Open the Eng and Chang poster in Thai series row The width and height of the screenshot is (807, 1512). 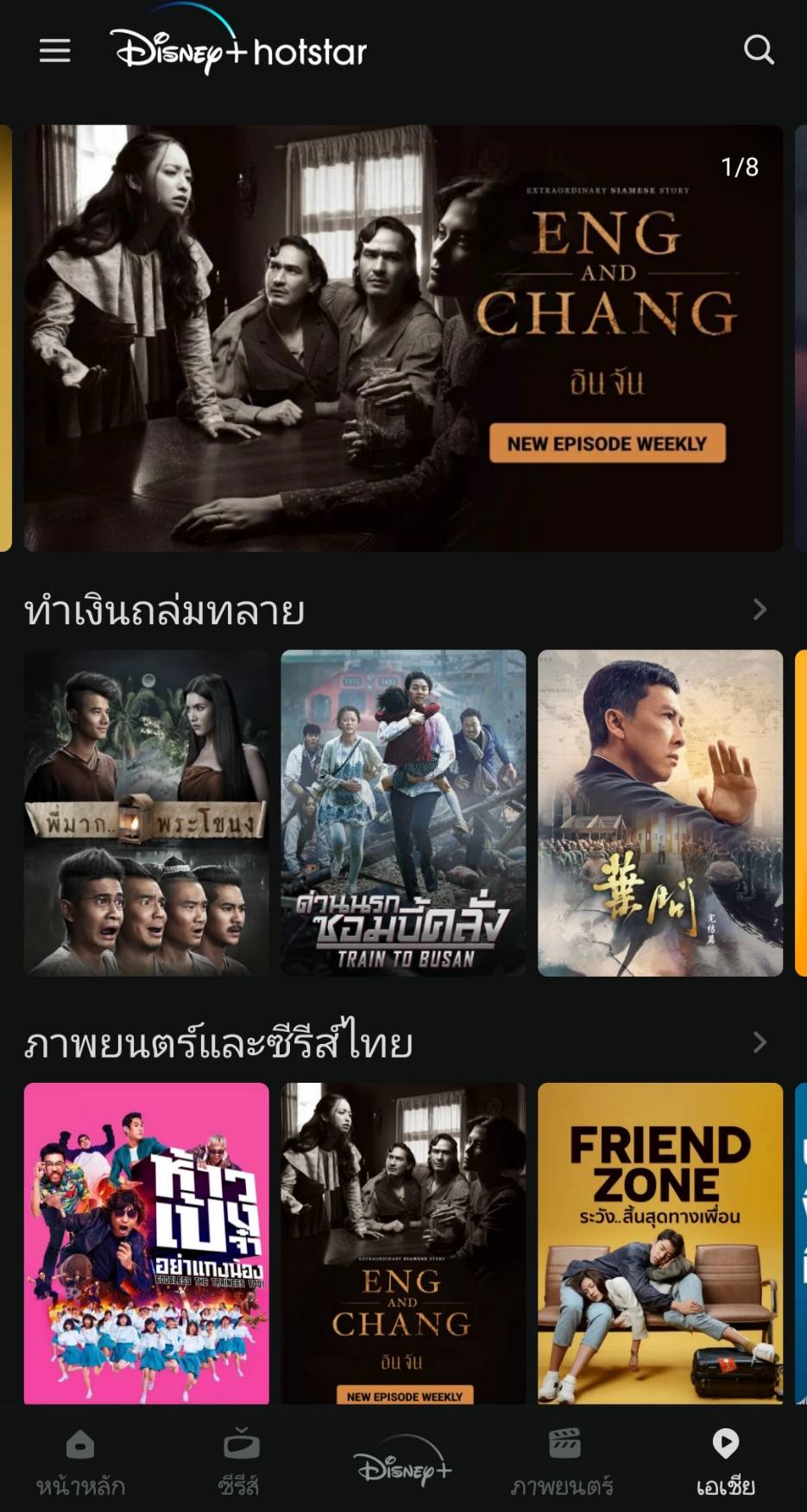[x=403, y=1243]
